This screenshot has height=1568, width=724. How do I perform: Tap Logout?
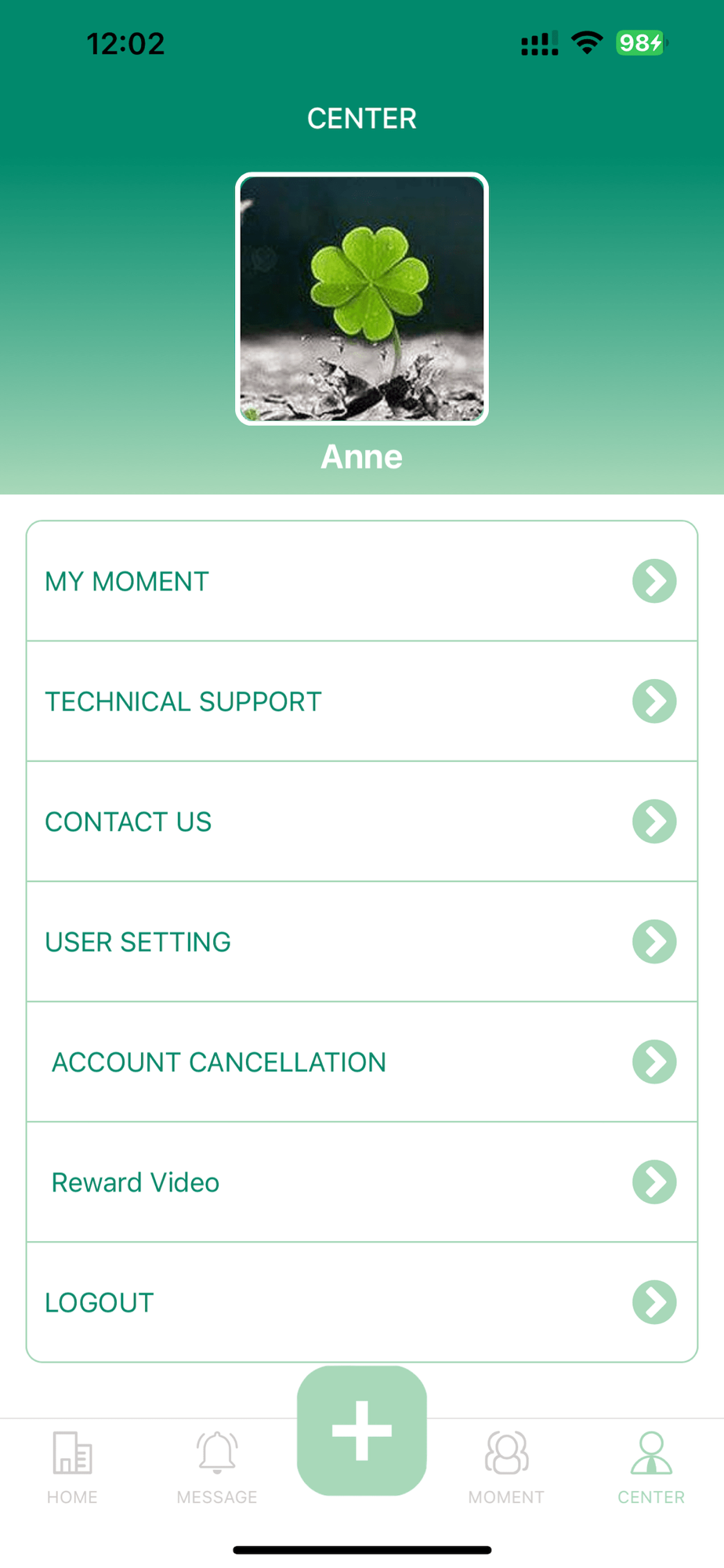[x=362, y=1302]
